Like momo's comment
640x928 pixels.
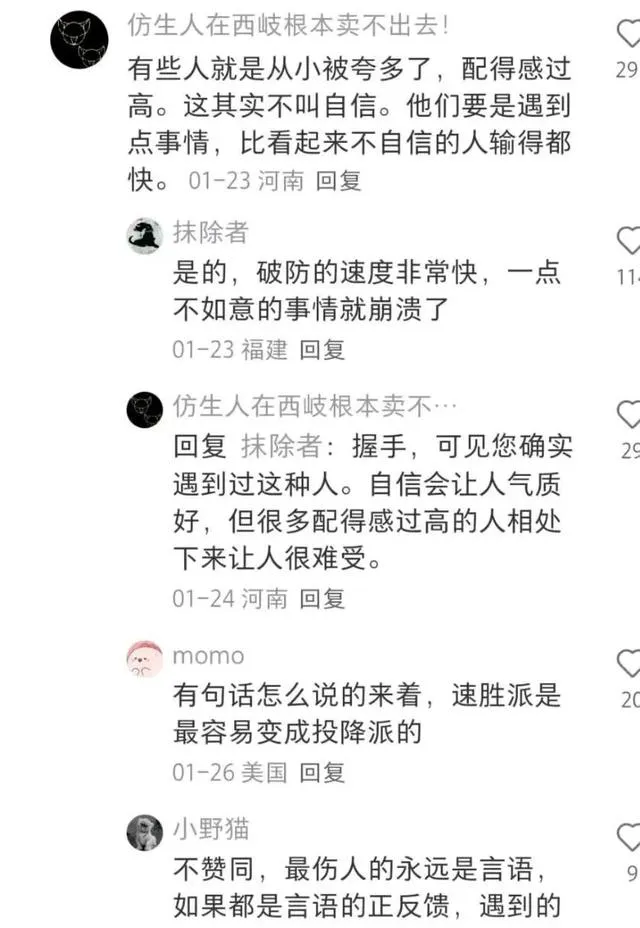pyautogui.click(x=629, y=663)
